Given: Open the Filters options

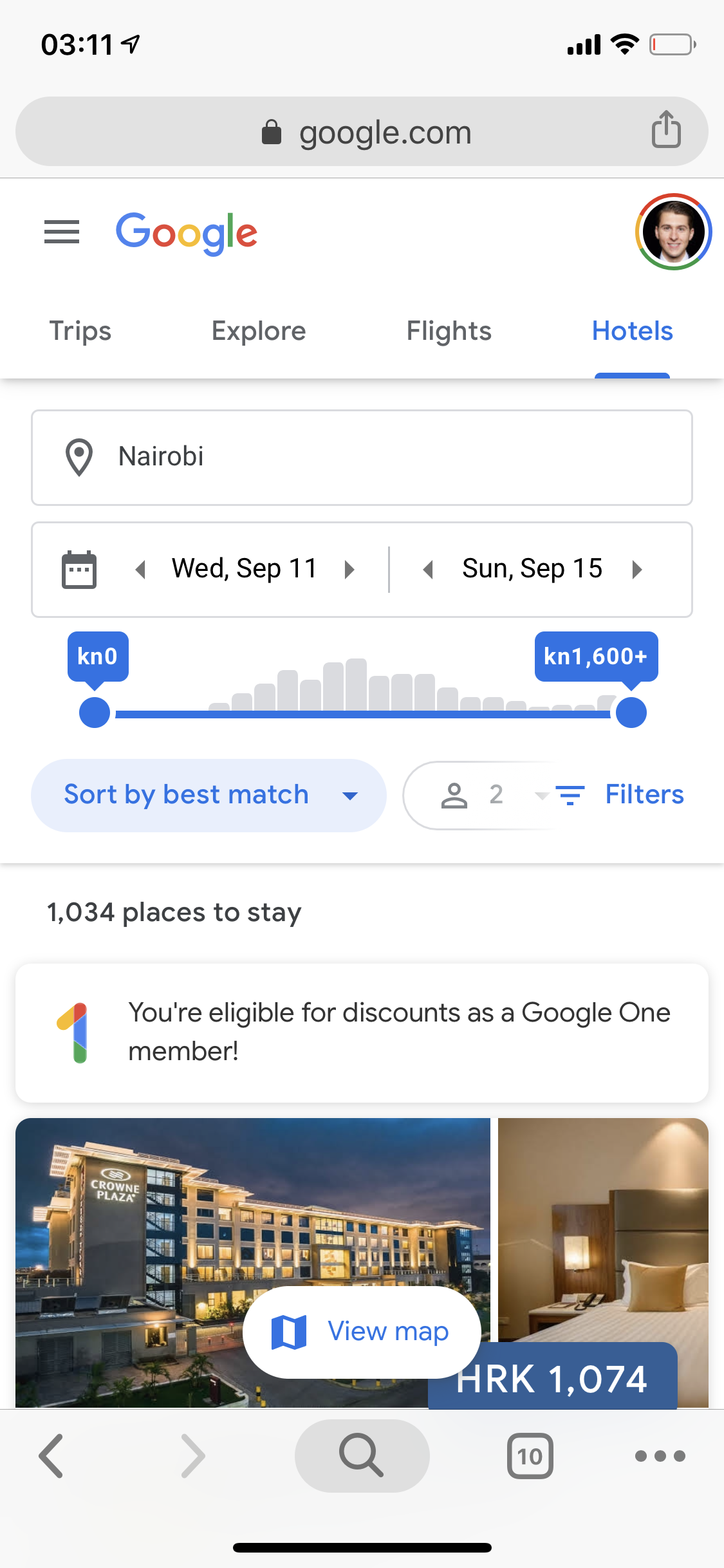Looking at the screenshot, I should [619, 795].
